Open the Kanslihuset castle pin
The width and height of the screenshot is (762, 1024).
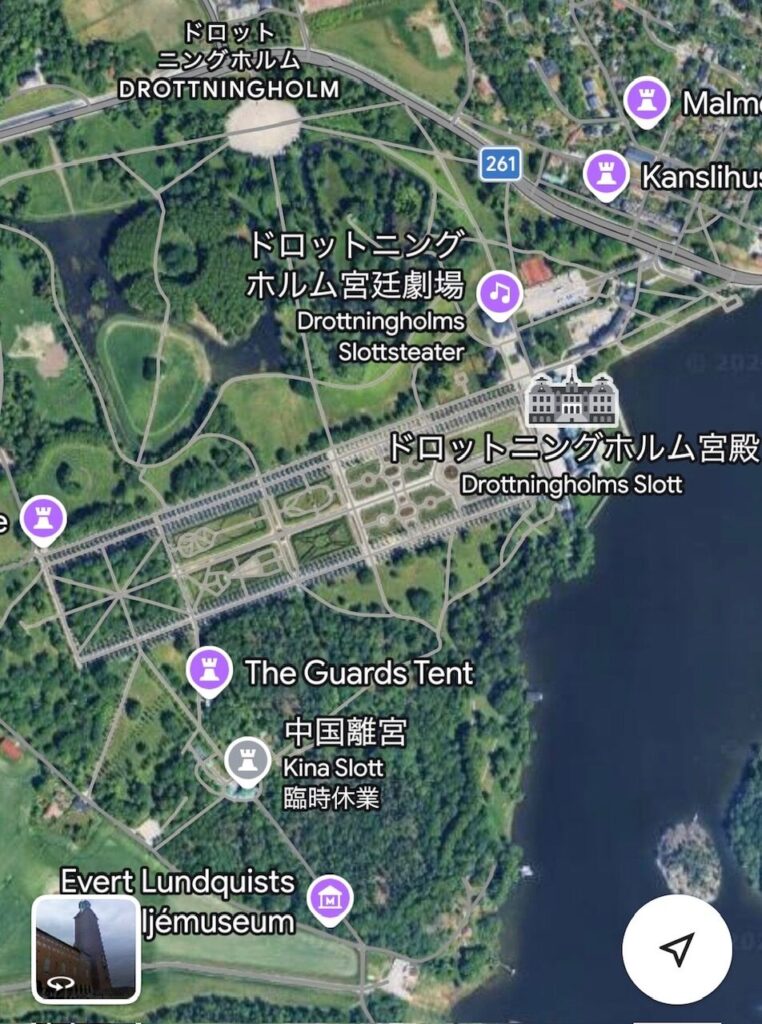pos(605,174)
